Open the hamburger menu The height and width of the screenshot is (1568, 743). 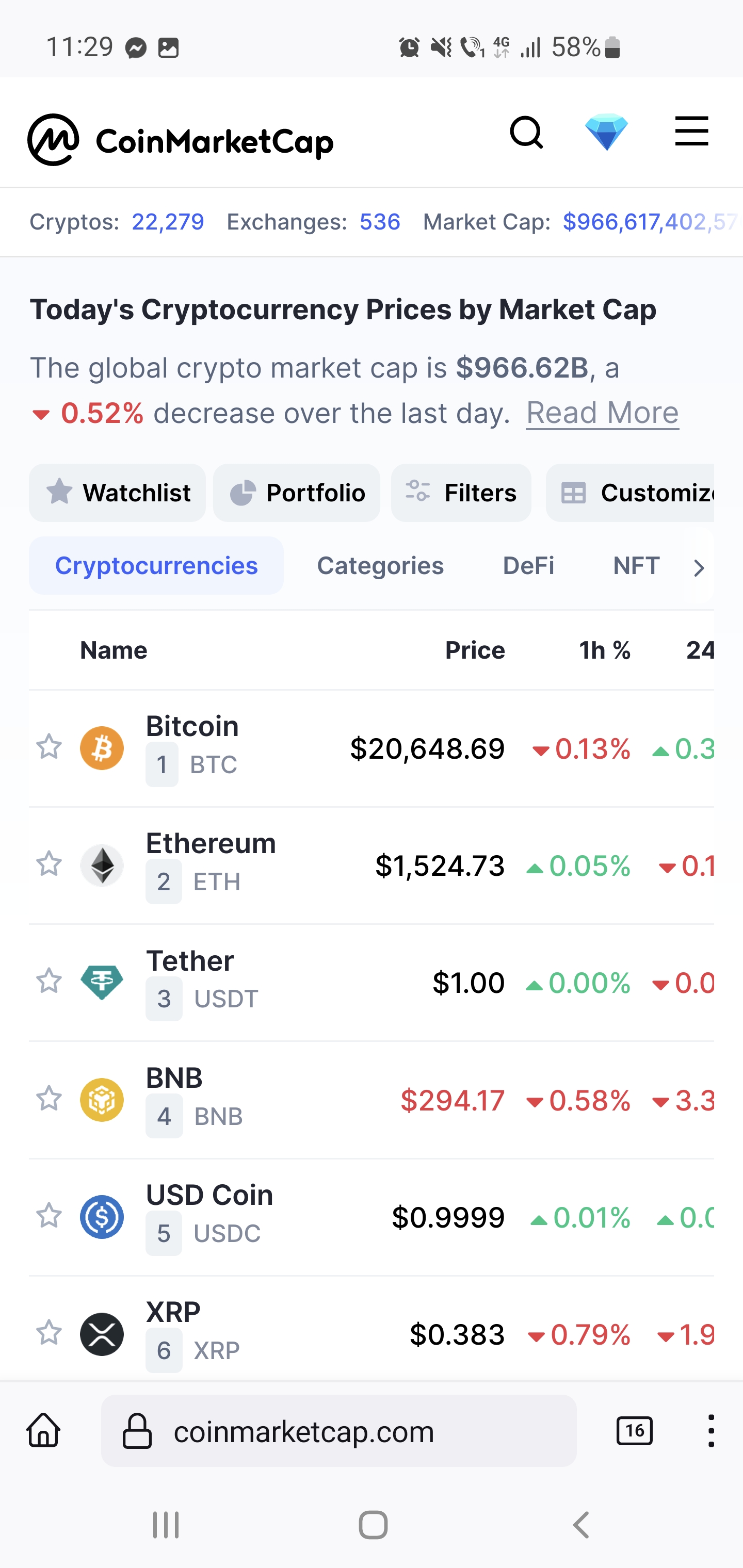[692, 132]
